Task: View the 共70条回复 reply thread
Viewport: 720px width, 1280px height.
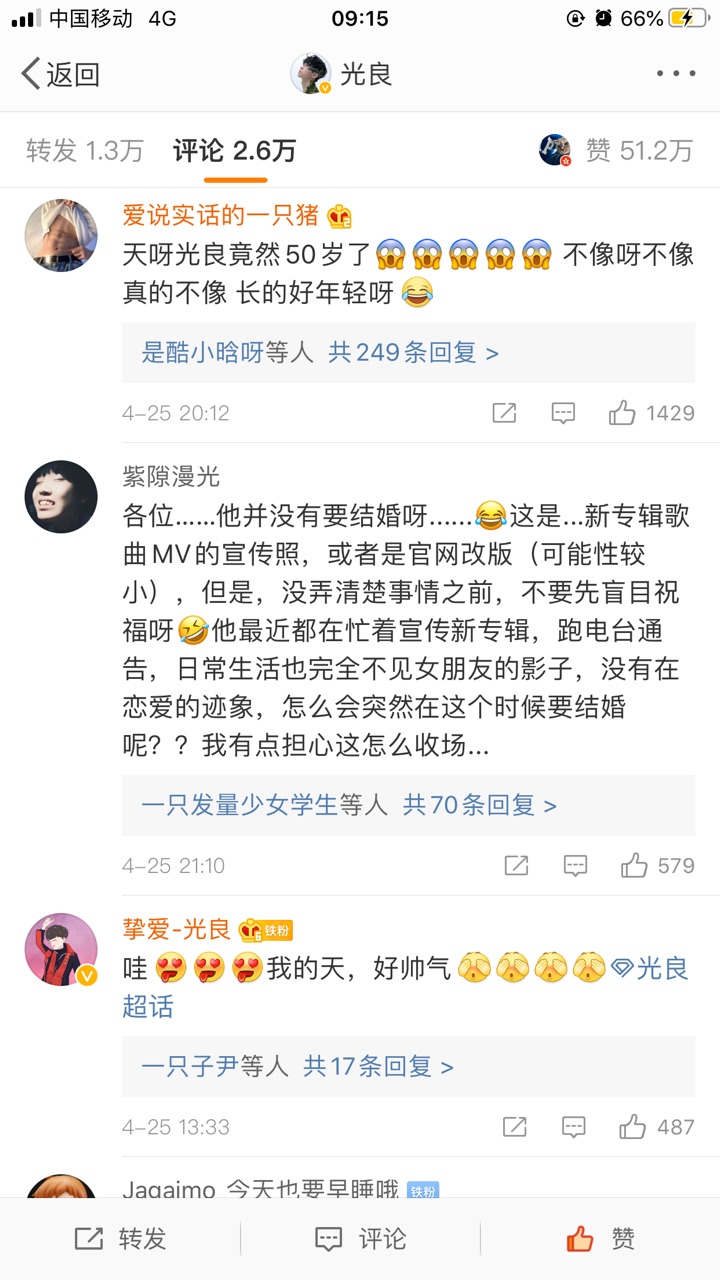Action: click(x=480, y=805)
